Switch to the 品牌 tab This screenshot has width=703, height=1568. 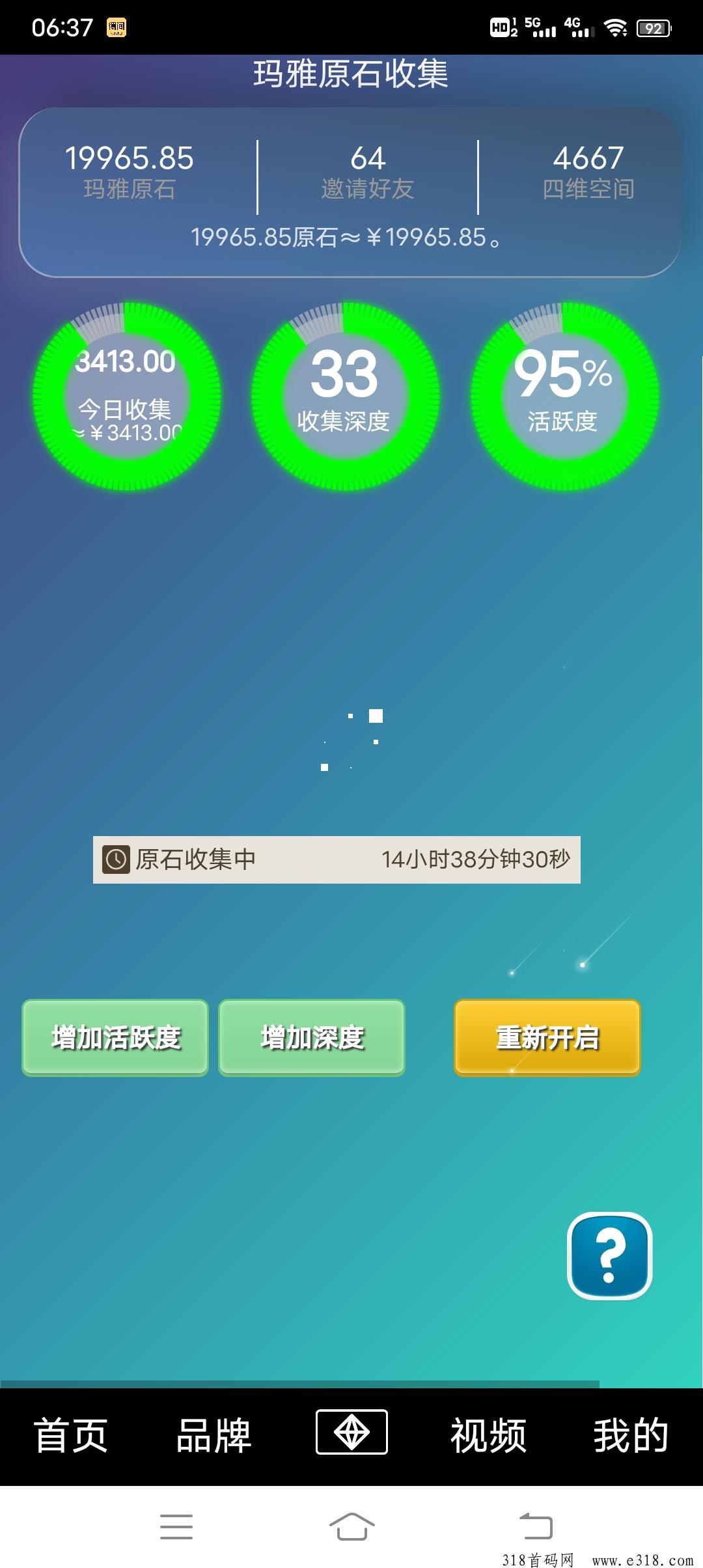click(214, 1435)
